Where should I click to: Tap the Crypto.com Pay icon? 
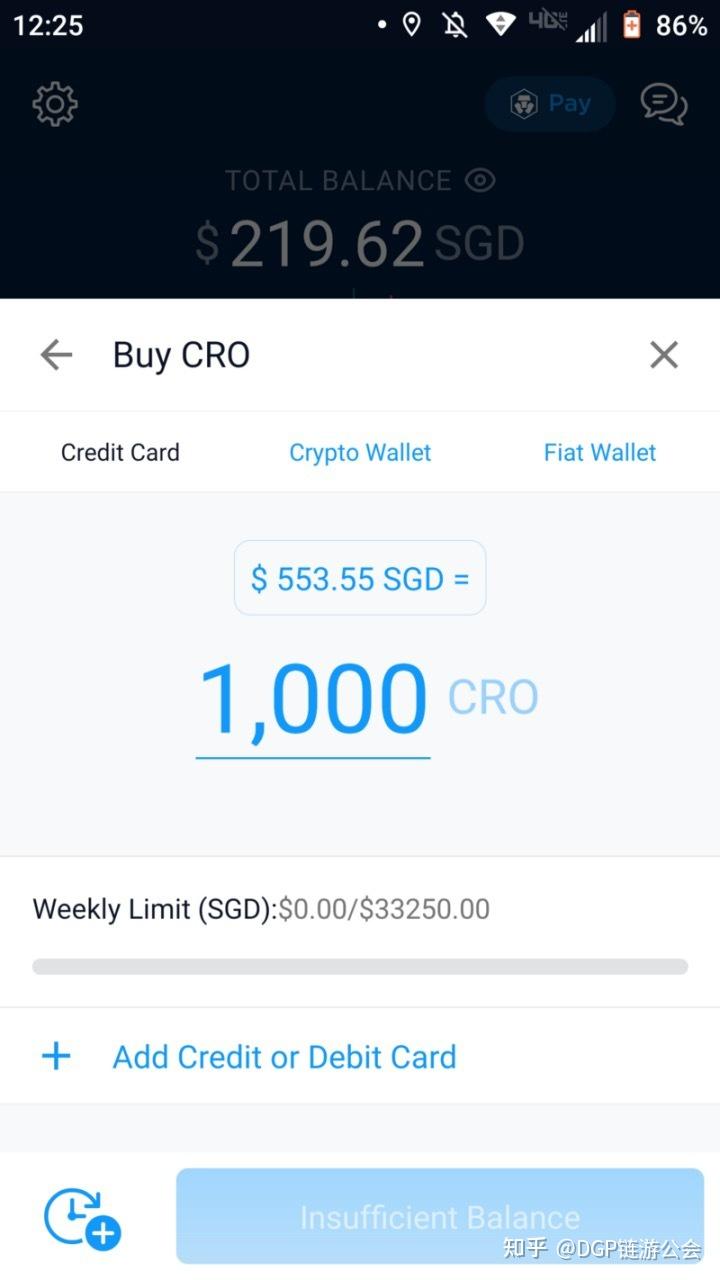pos(549,103)
